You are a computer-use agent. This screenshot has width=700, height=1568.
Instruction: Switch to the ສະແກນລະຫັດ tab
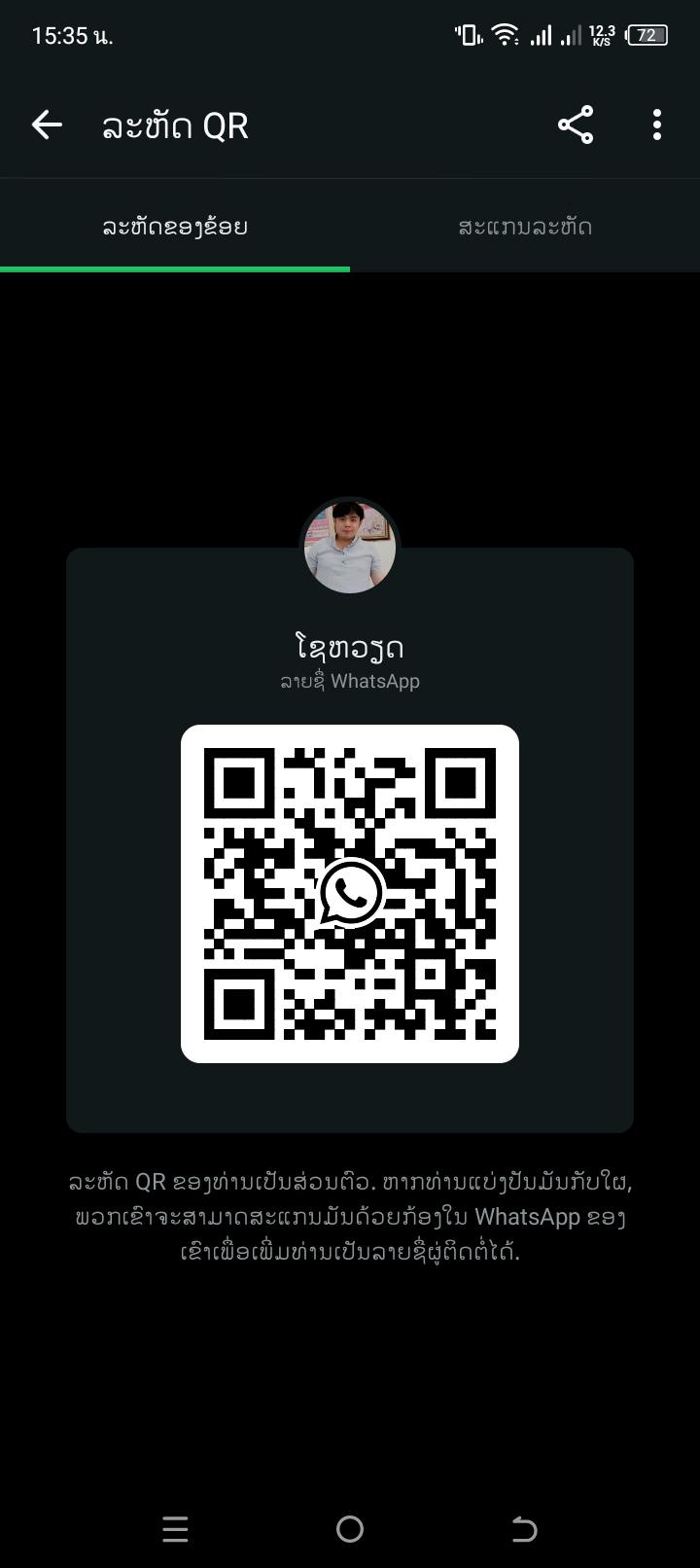tap(525, 227)
